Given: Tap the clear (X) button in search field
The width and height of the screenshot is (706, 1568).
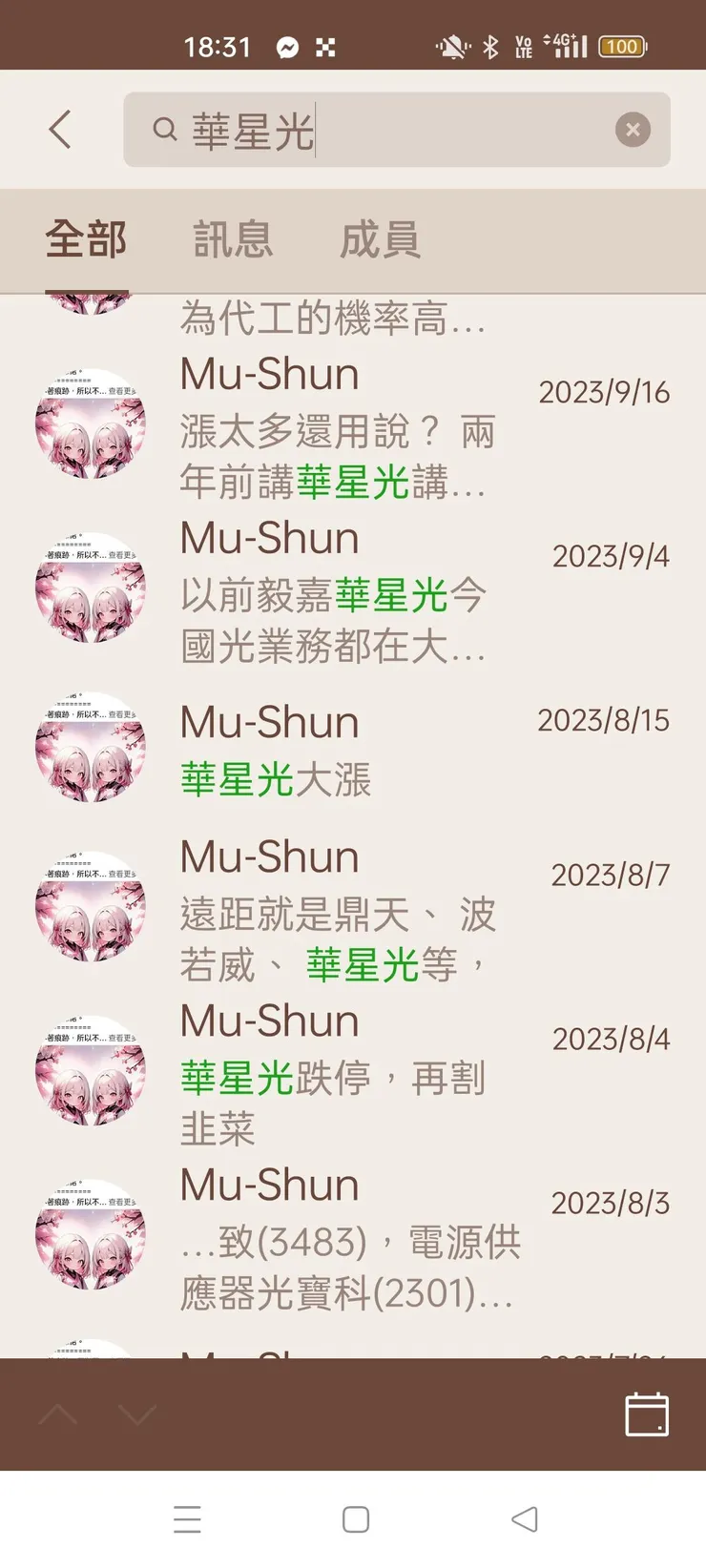Looking at the screenshot, I should 633,130.
